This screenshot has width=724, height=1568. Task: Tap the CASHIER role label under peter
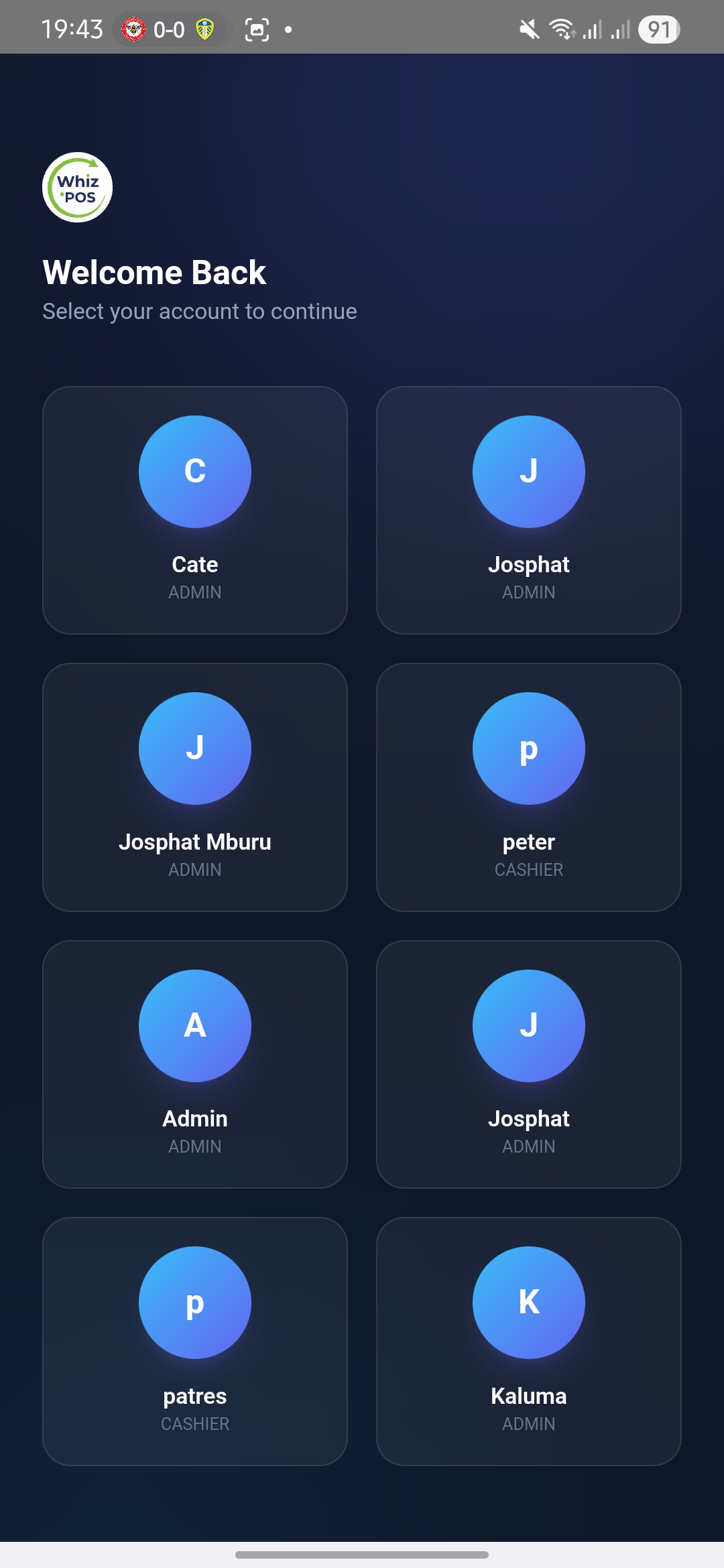click(529, 869)
